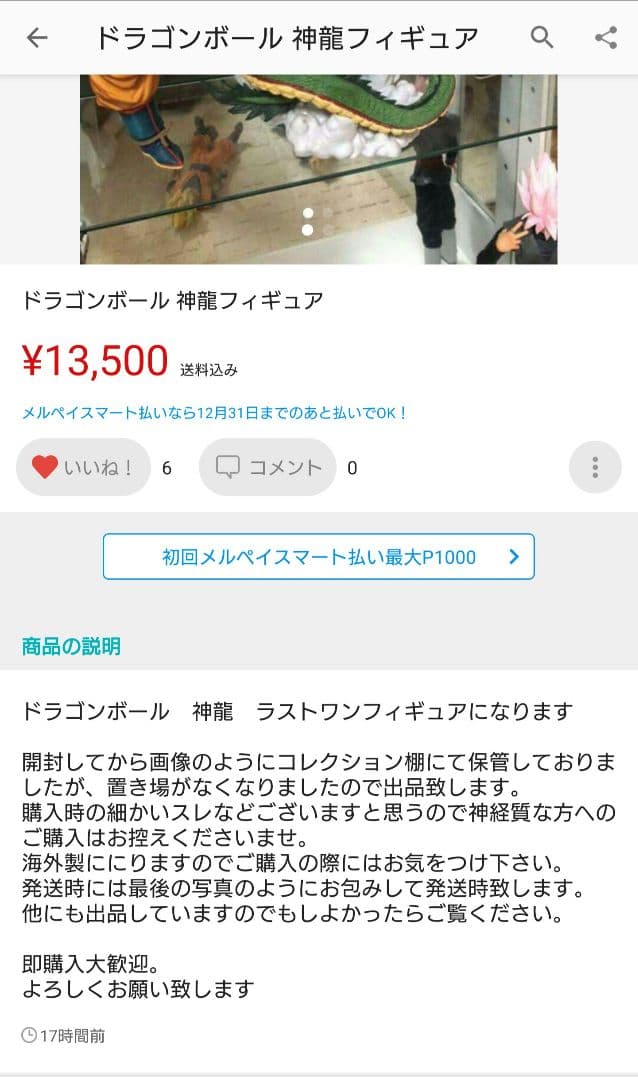Screen dimensions: 638x1080
Task: Tap the メルペイスマート払い あと払い link
Action: 215,412
